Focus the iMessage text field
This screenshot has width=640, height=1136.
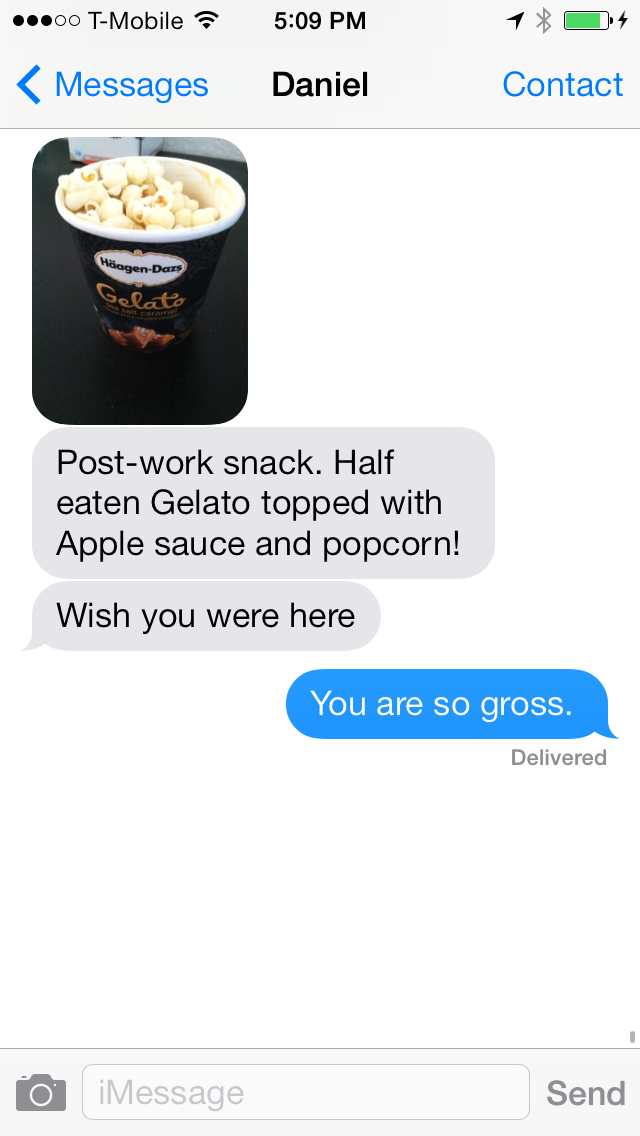pos(305,1092)
